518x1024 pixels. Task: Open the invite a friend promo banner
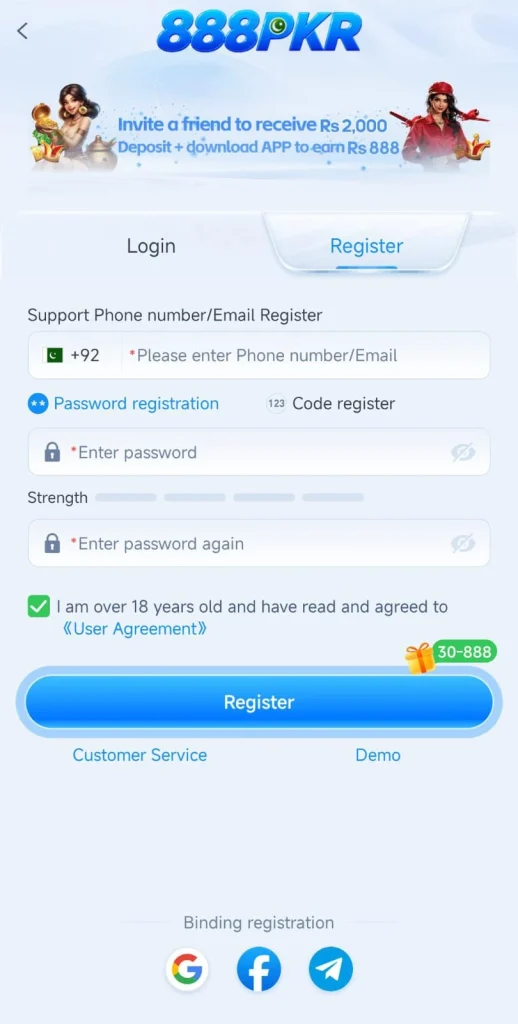coord(259,131)
